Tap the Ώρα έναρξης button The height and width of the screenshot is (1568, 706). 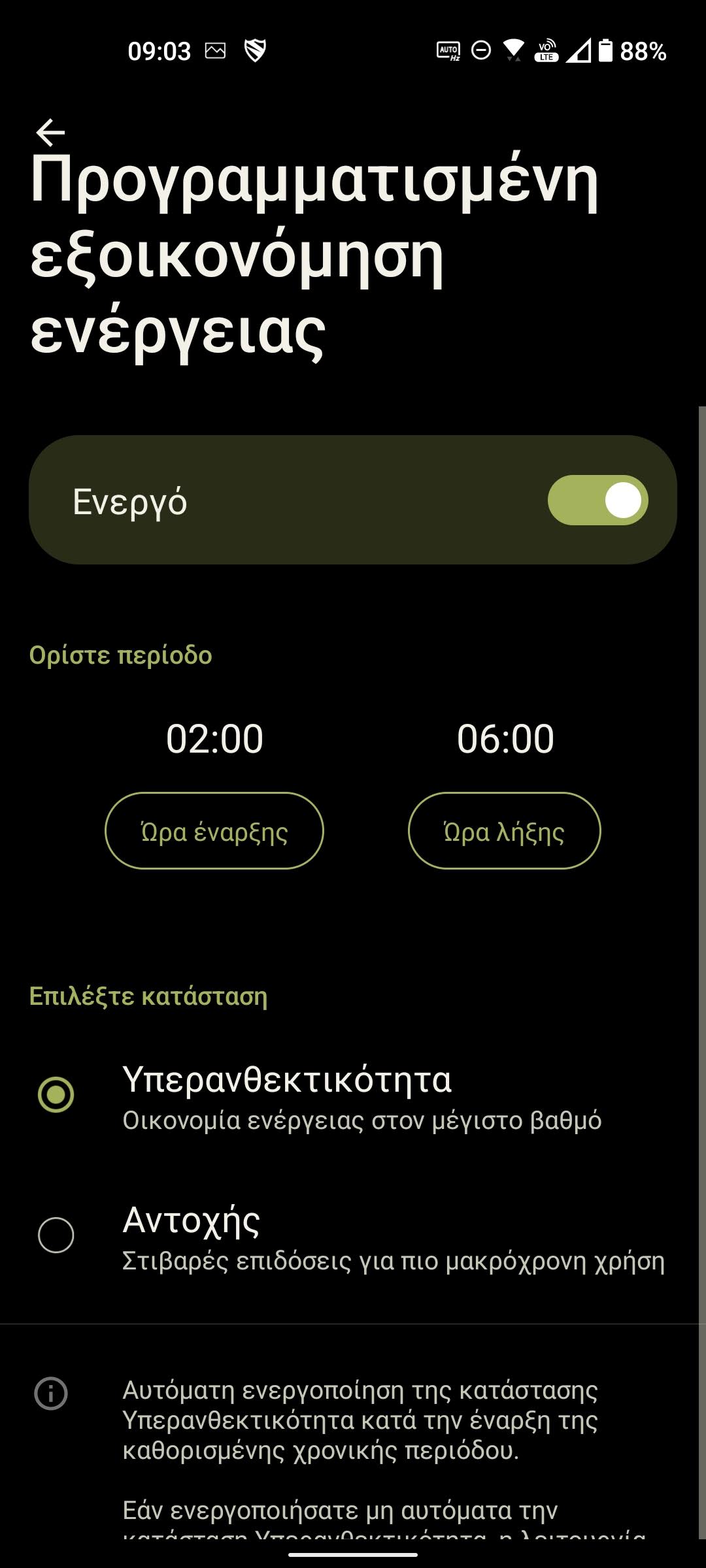(x=214, y=830)
